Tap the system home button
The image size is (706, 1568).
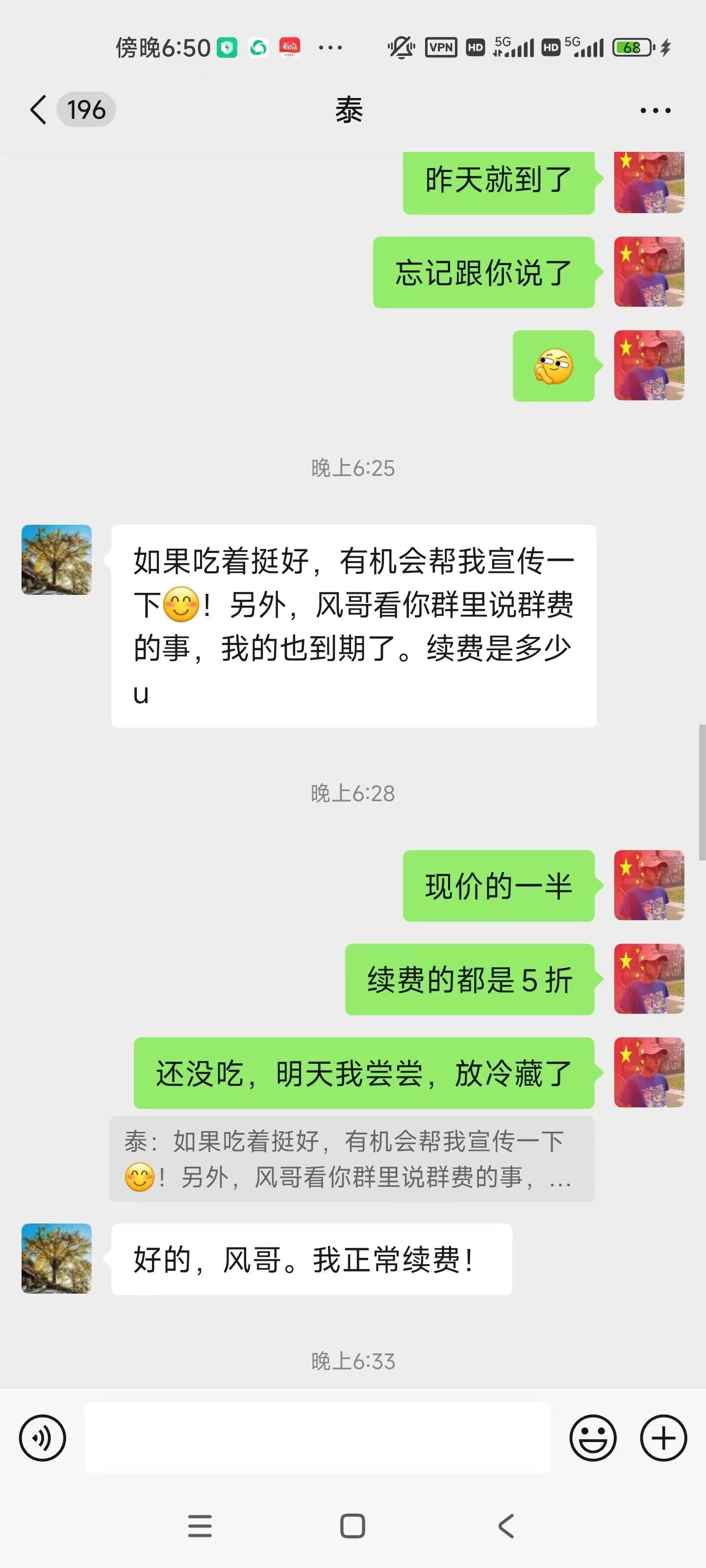(352, 1526)
